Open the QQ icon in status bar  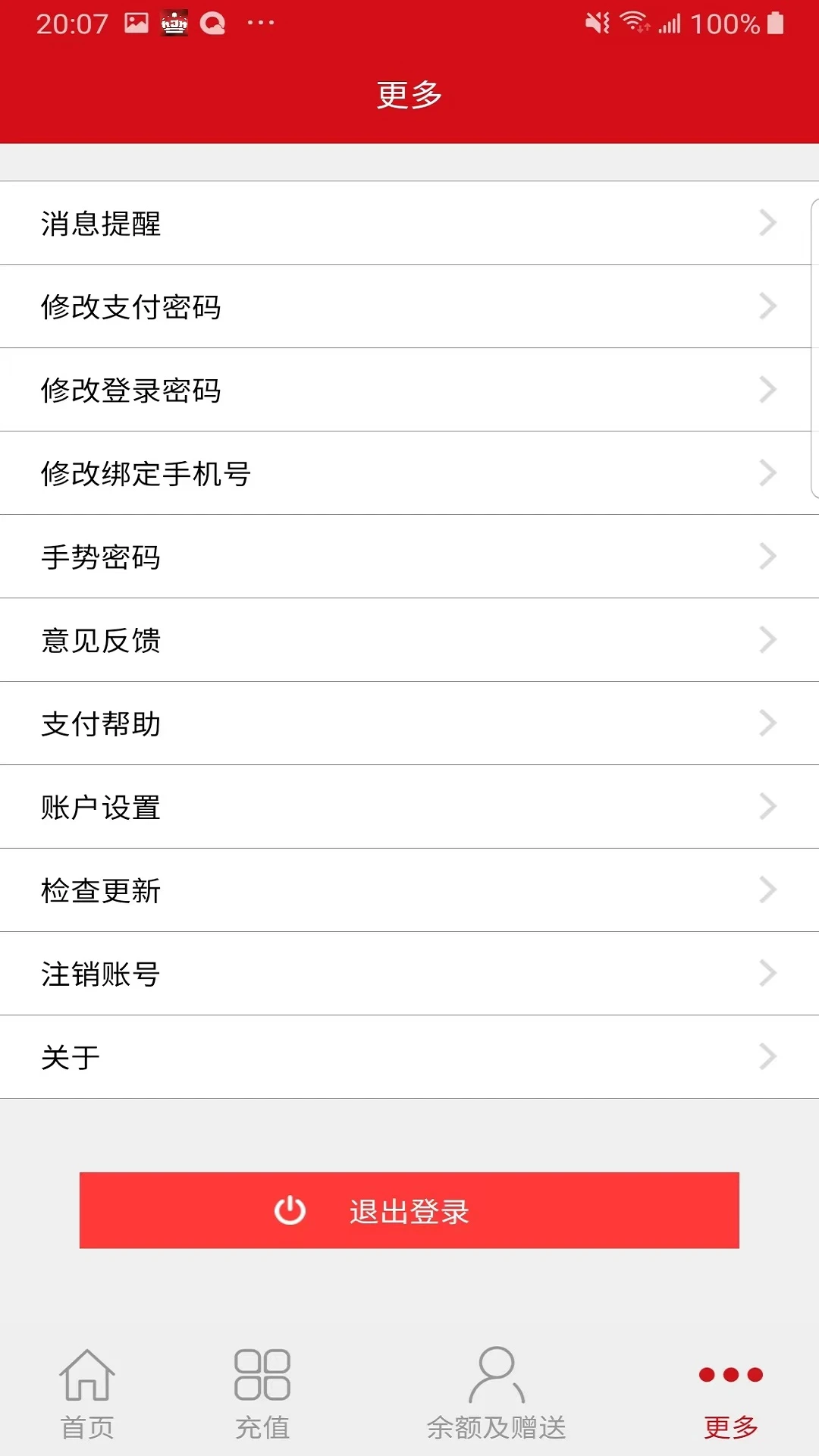(213, 23)
